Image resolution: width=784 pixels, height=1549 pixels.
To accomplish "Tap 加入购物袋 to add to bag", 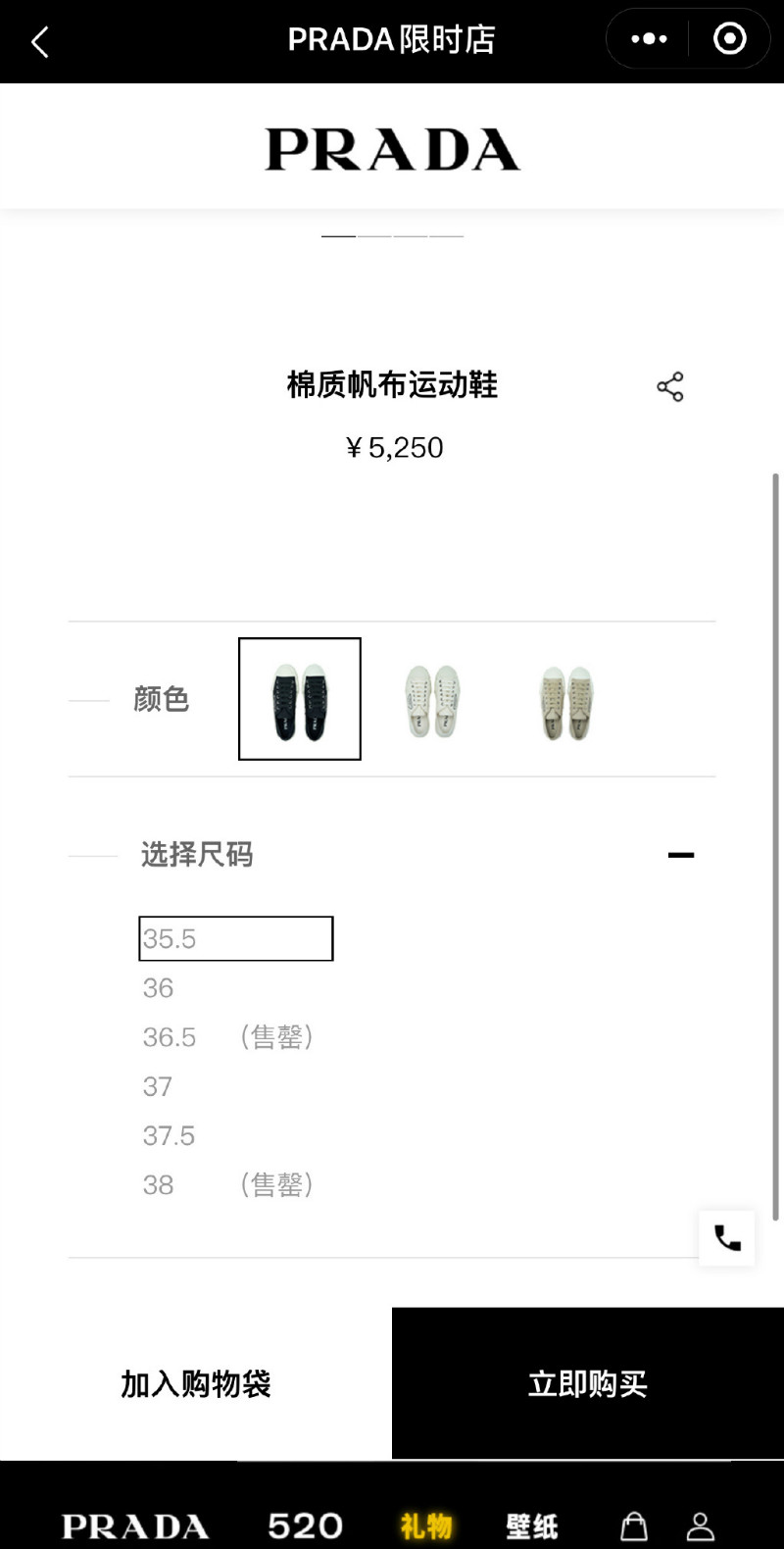I will click(196, 1383).
